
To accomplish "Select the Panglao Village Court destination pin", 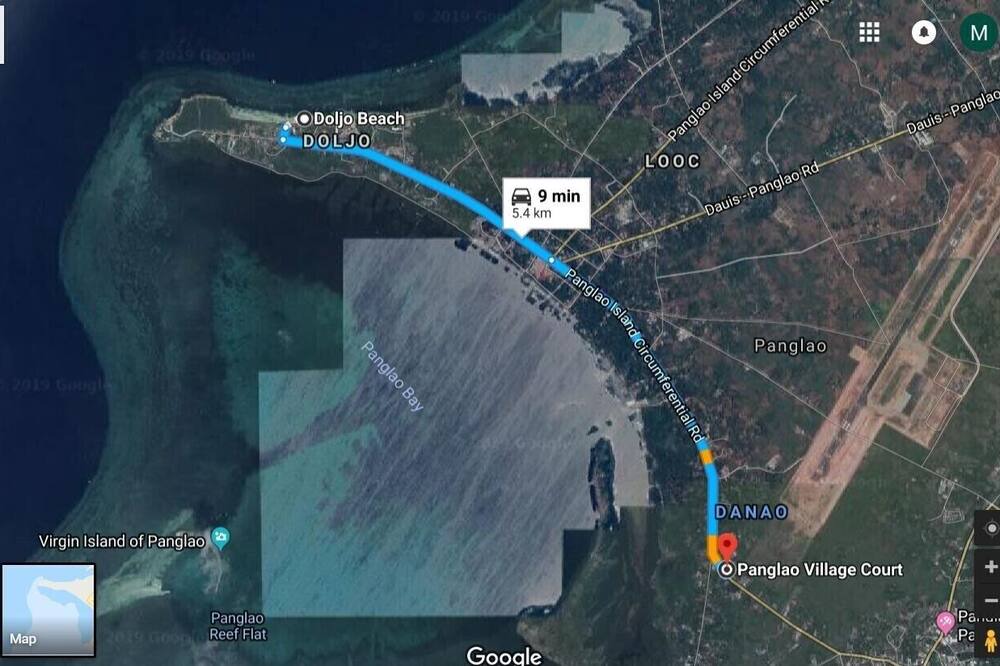I will tap(727, 547).
